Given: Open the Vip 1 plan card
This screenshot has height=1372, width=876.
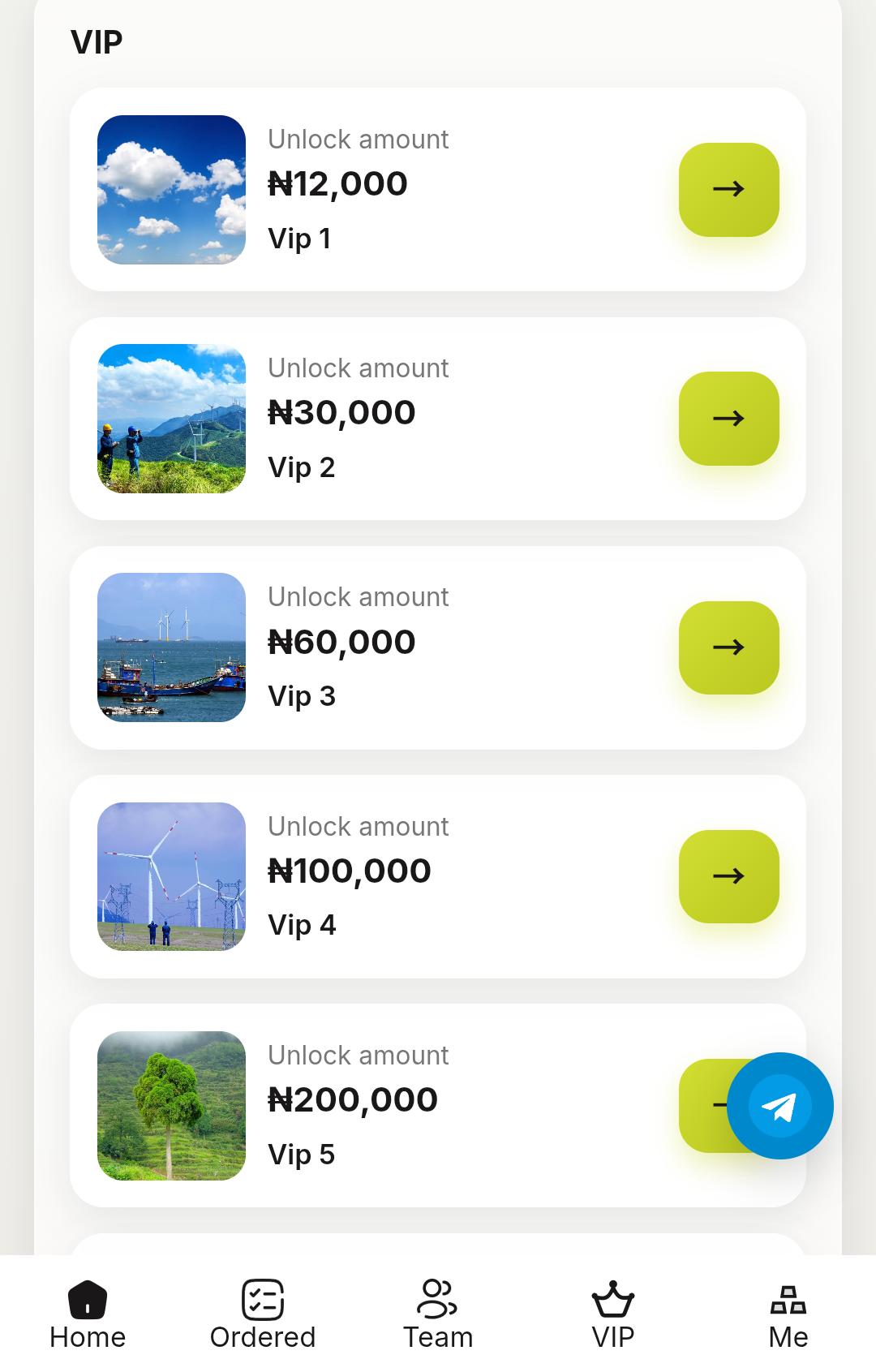Looking at the screenshot, I should pos(438,189).
